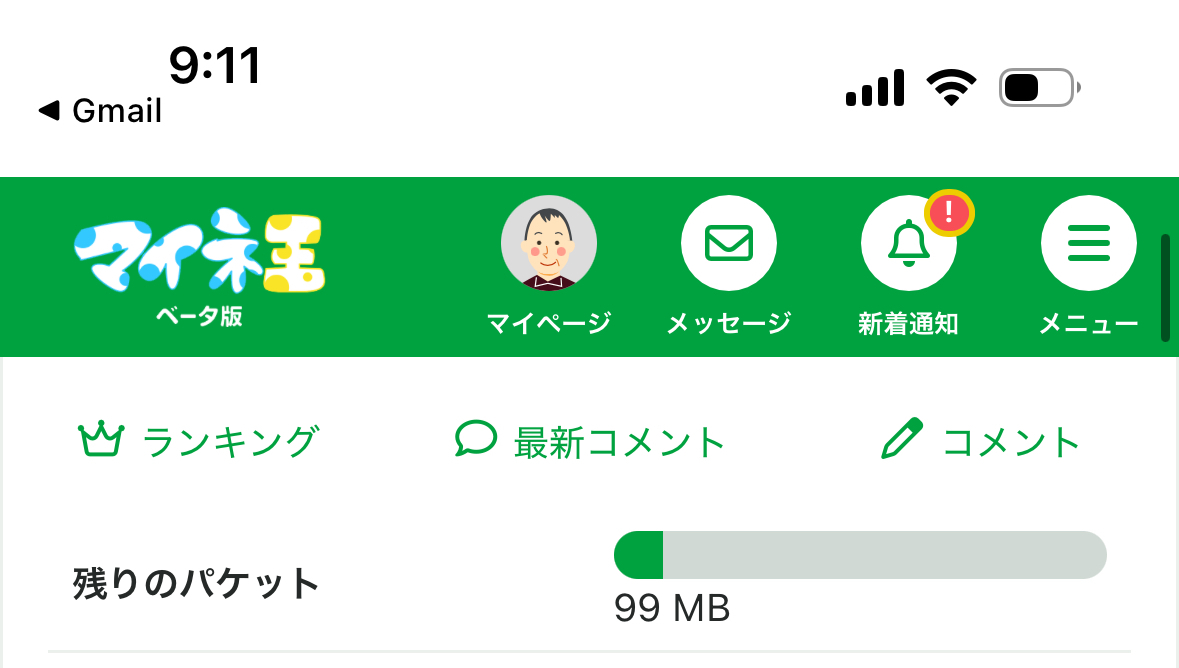Check 新着通知 notifications bell
This screenshot has height=668, width=1179.
[x=908, y=244]
